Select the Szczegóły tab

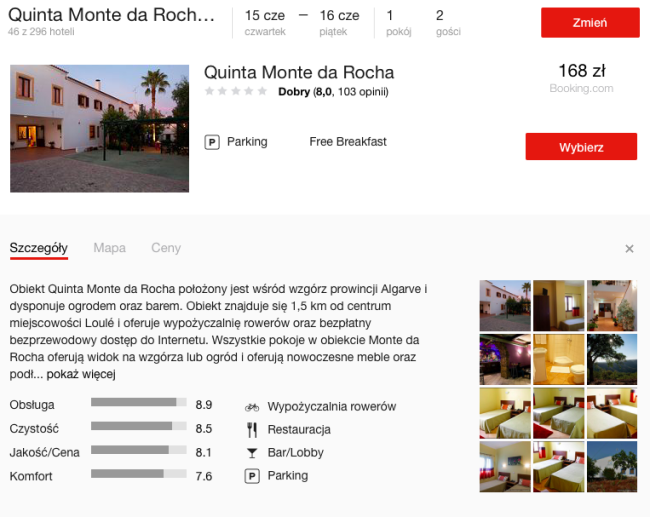pyautogui.click(x=39, y=248)
